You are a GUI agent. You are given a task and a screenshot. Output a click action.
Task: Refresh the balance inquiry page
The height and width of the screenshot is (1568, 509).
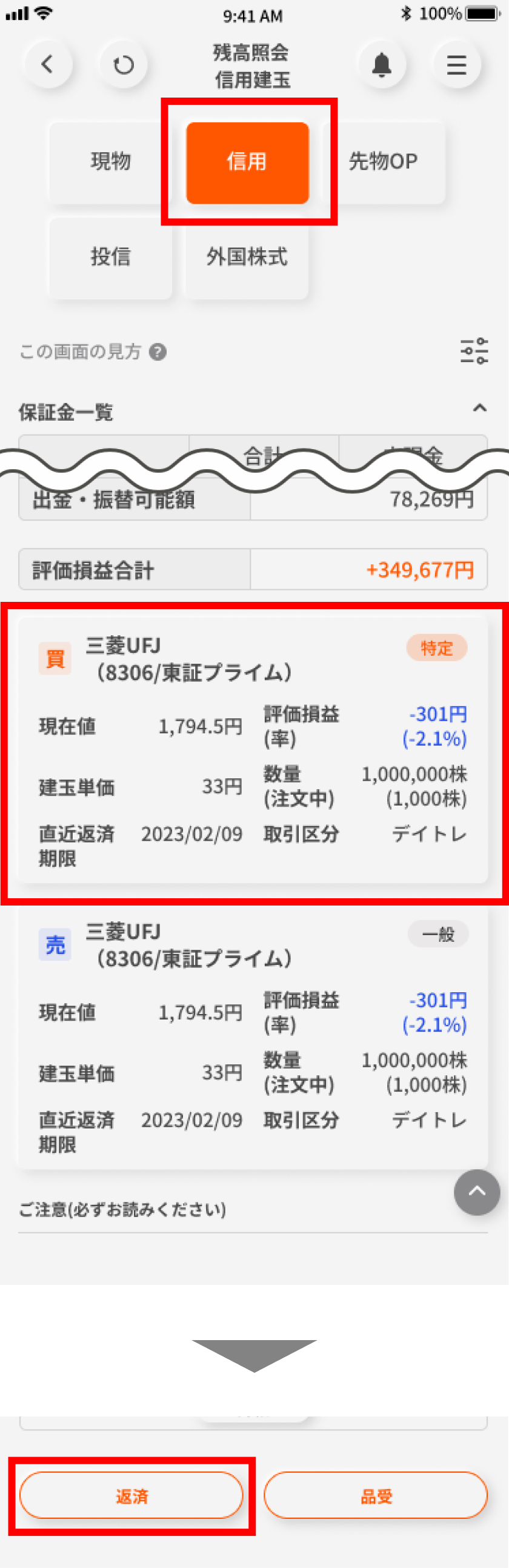[x=124, y=64]
